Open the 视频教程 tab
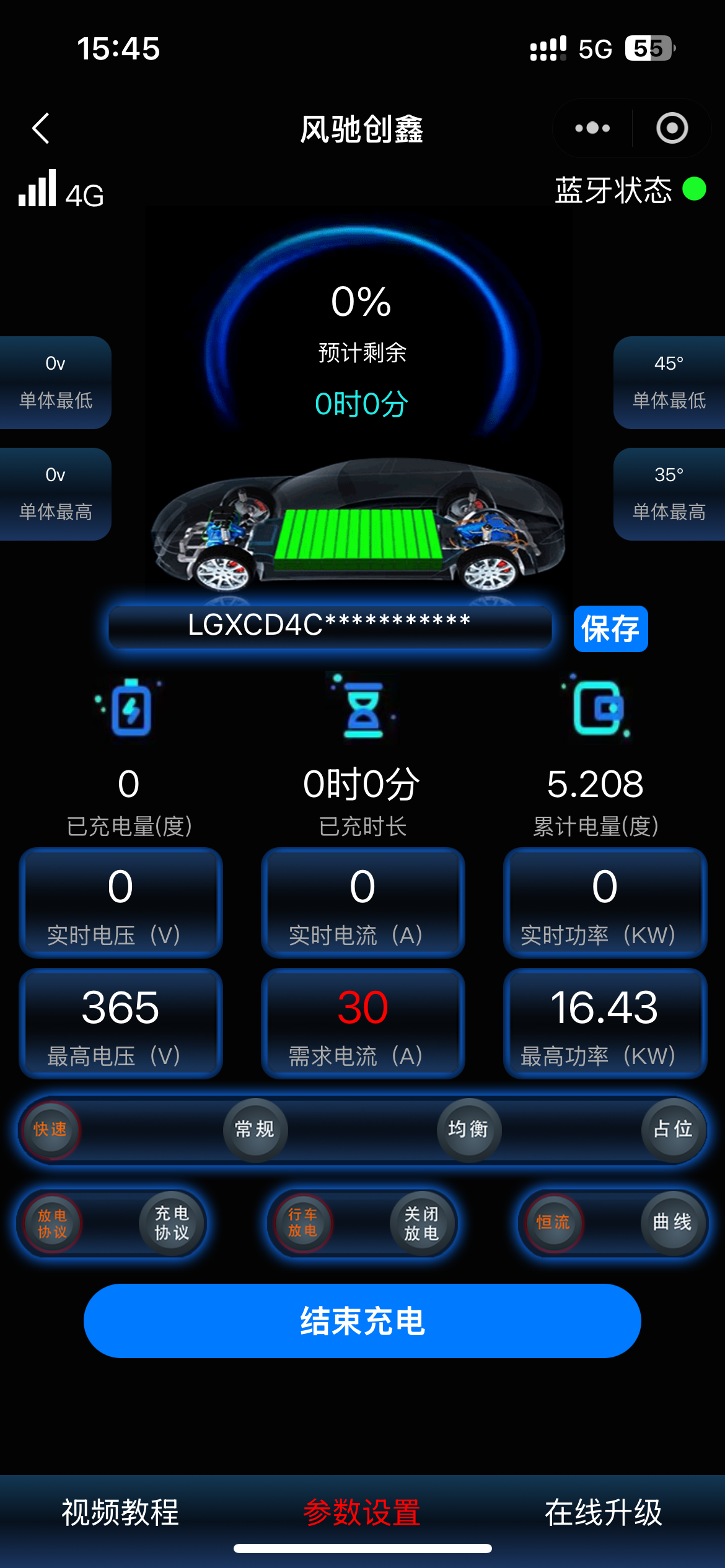Screen dimensions: 725x1568 pos(120,1513)
